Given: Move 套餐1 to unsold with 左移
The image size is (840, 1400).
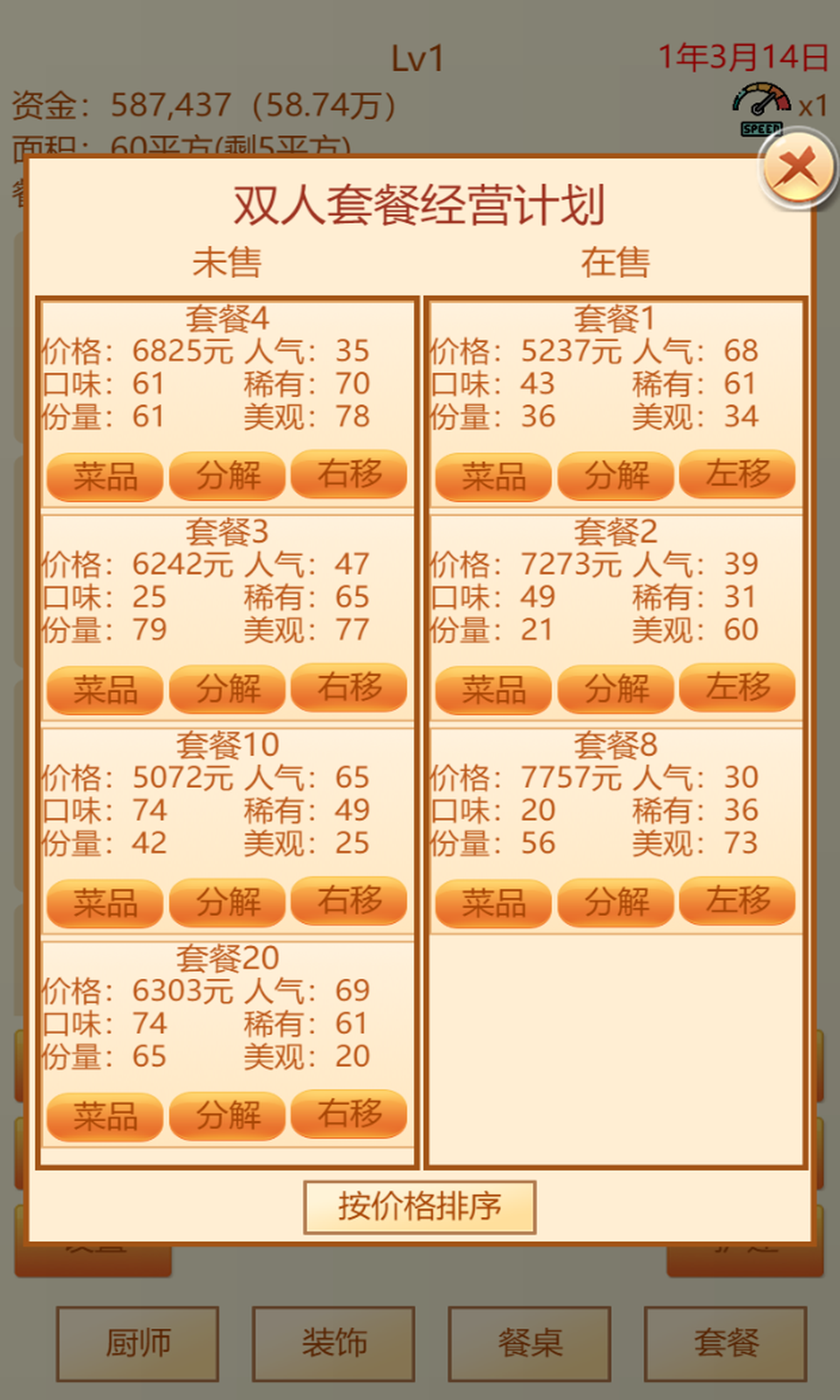Looking at the screenshot, I should click(737, 474).
